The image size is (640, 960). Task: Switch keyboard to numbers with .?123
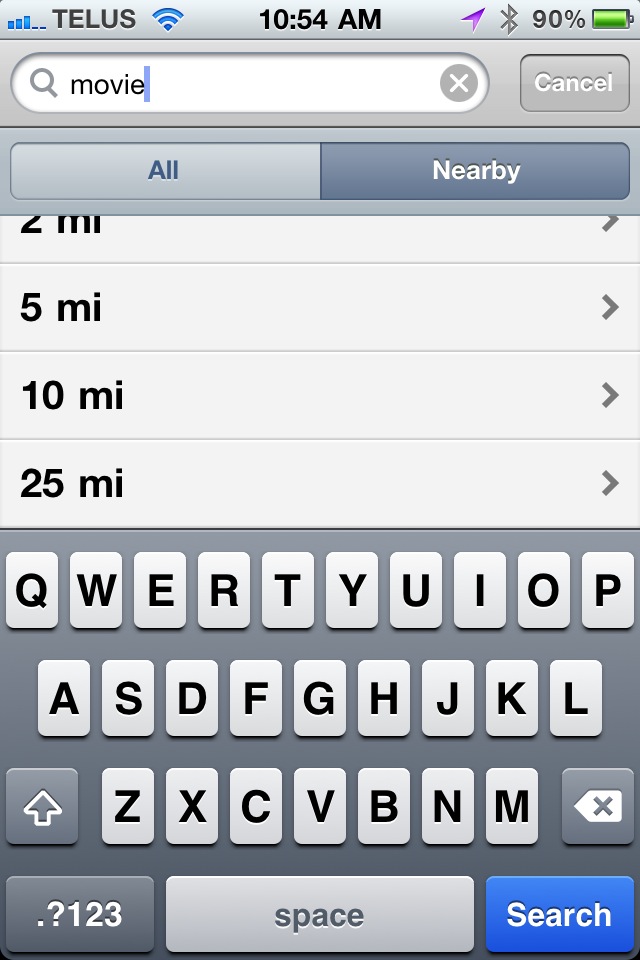[x=79, y=914]
